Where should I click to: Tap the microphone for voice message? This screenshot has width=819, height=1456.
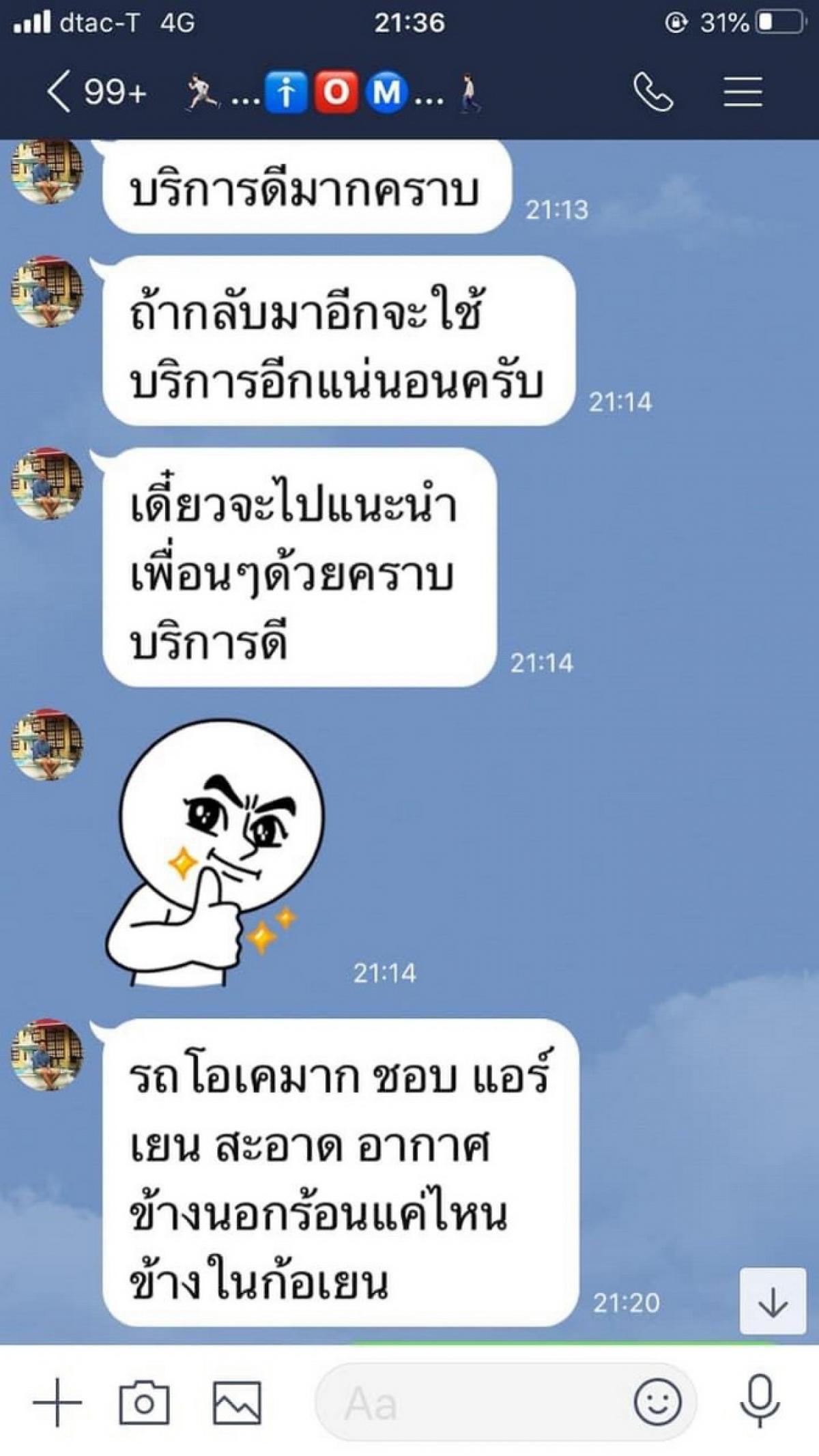coord(759,1402)
